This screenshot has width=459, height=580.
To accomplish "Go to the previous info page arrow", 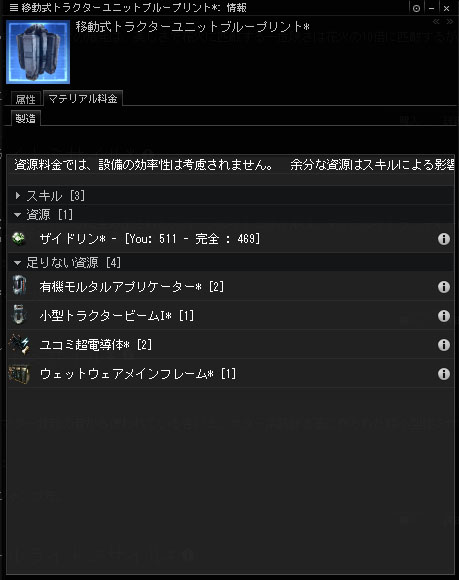I will pos(436,22).
